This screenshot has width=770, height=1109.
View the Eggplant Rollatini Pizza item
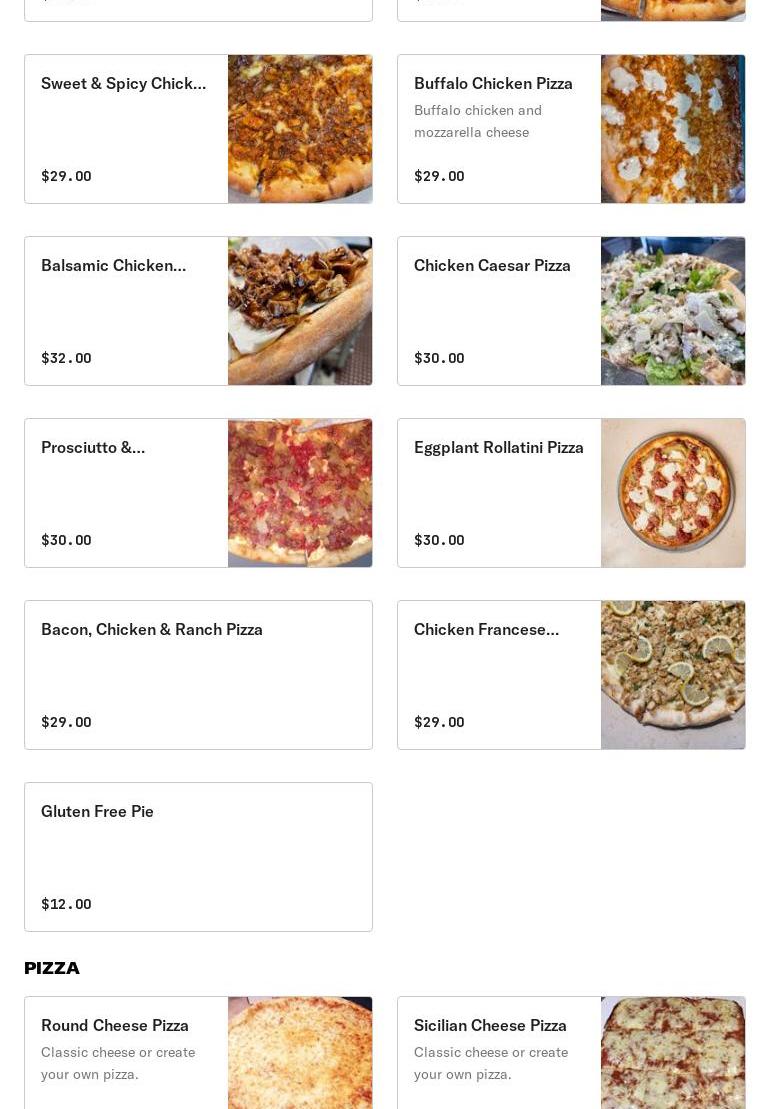571,493
